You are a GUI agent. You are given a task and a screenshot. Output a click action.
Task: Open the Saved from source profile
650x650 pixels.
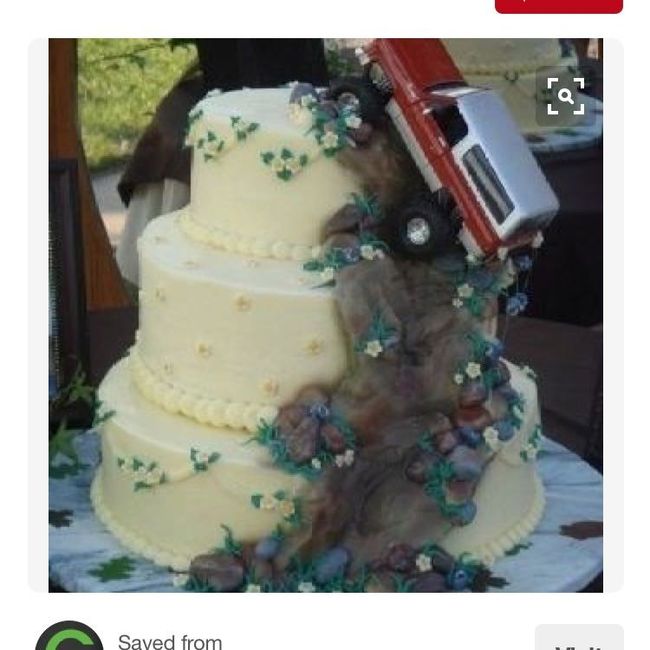point(70,638)
